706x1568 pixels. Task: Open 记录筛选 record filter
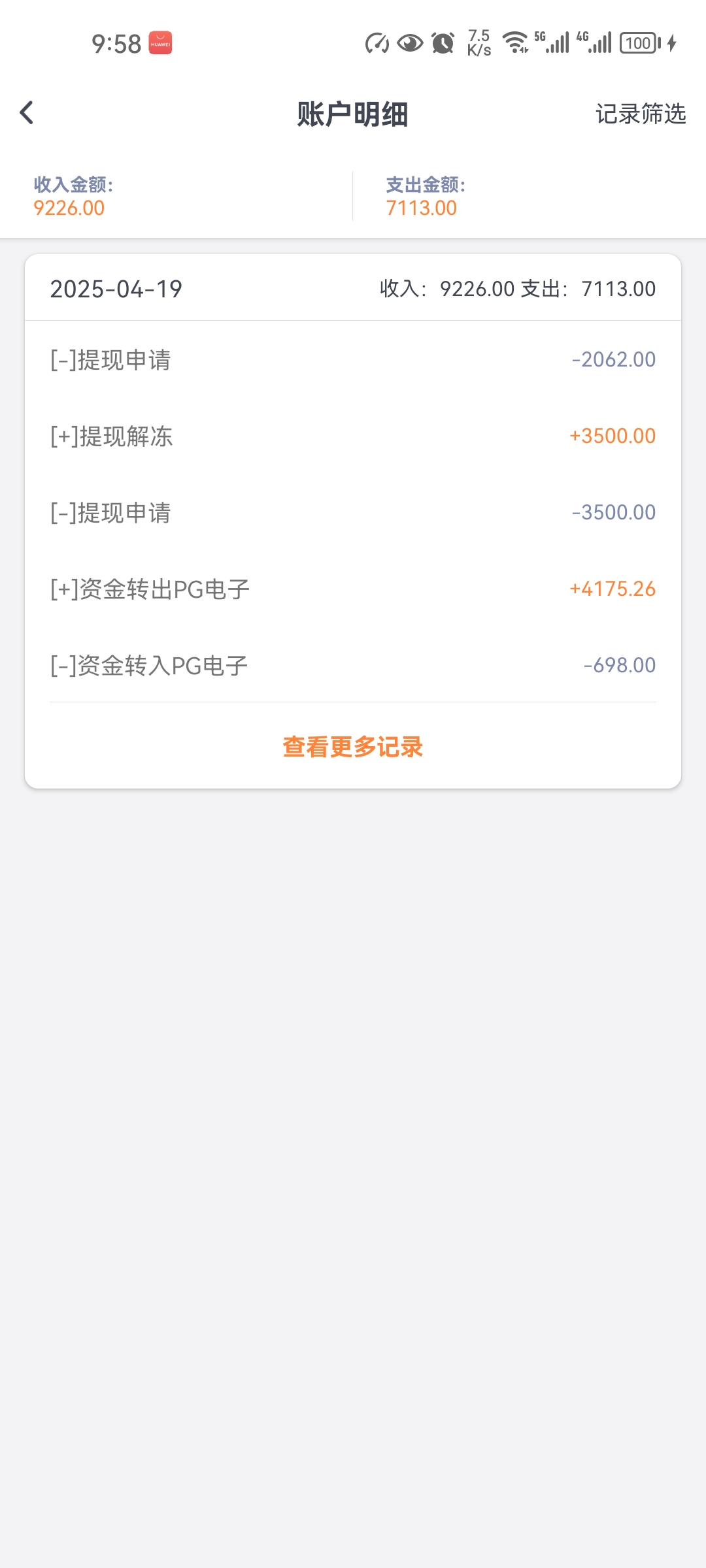click(x=641, y=114)
